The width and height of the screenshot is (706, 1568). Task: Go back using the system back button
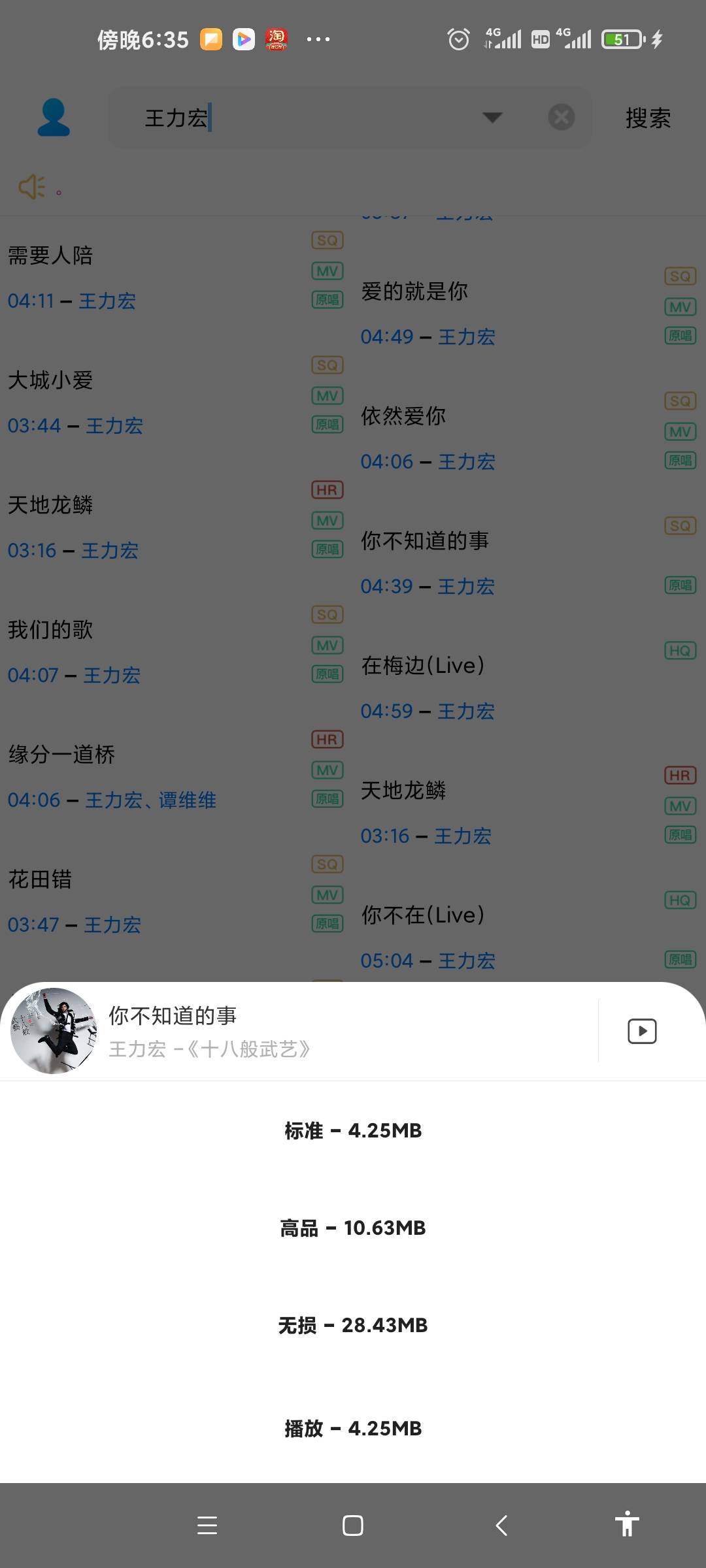click(x=501, y=1526)
